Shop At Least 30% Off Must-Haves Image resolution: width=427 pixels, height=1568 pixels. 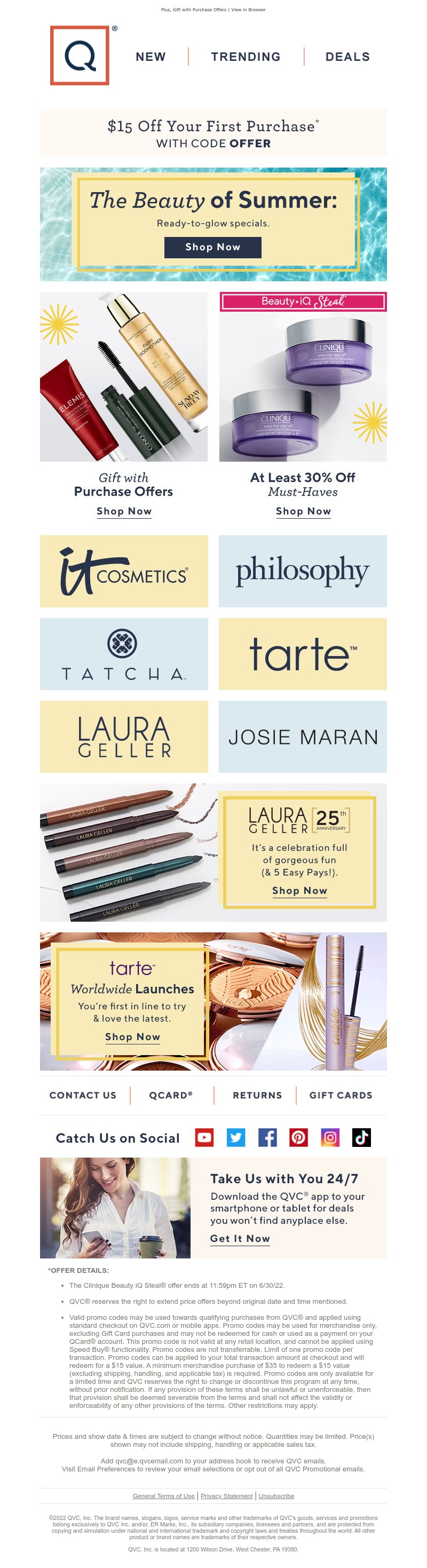click(303, 511)
